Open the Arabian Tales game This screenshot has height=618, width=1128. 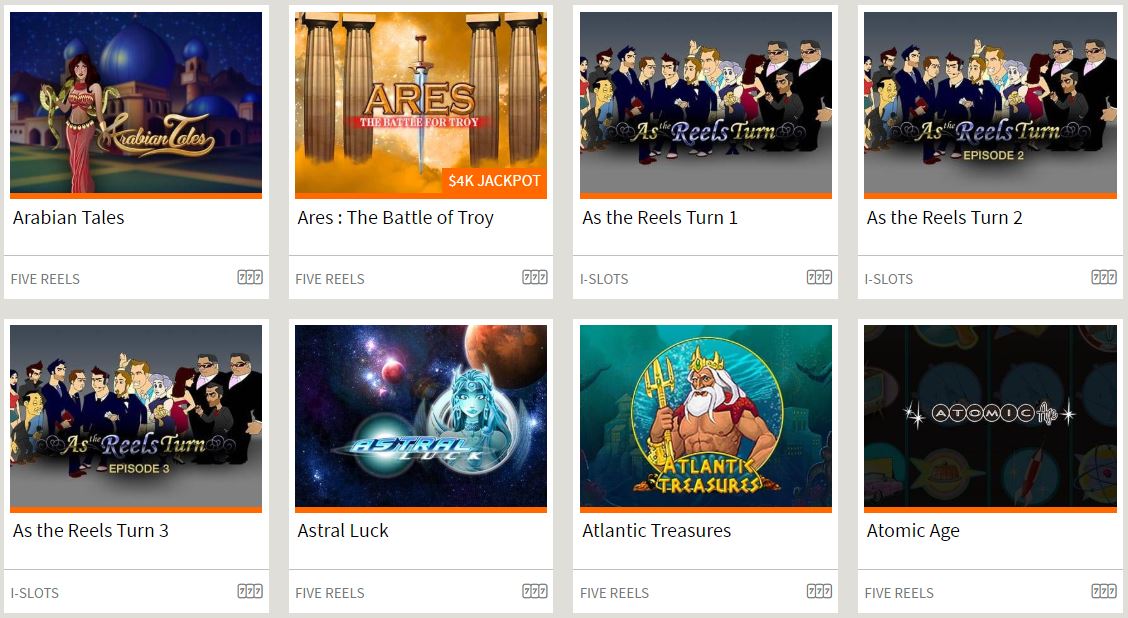pos(136,103)
